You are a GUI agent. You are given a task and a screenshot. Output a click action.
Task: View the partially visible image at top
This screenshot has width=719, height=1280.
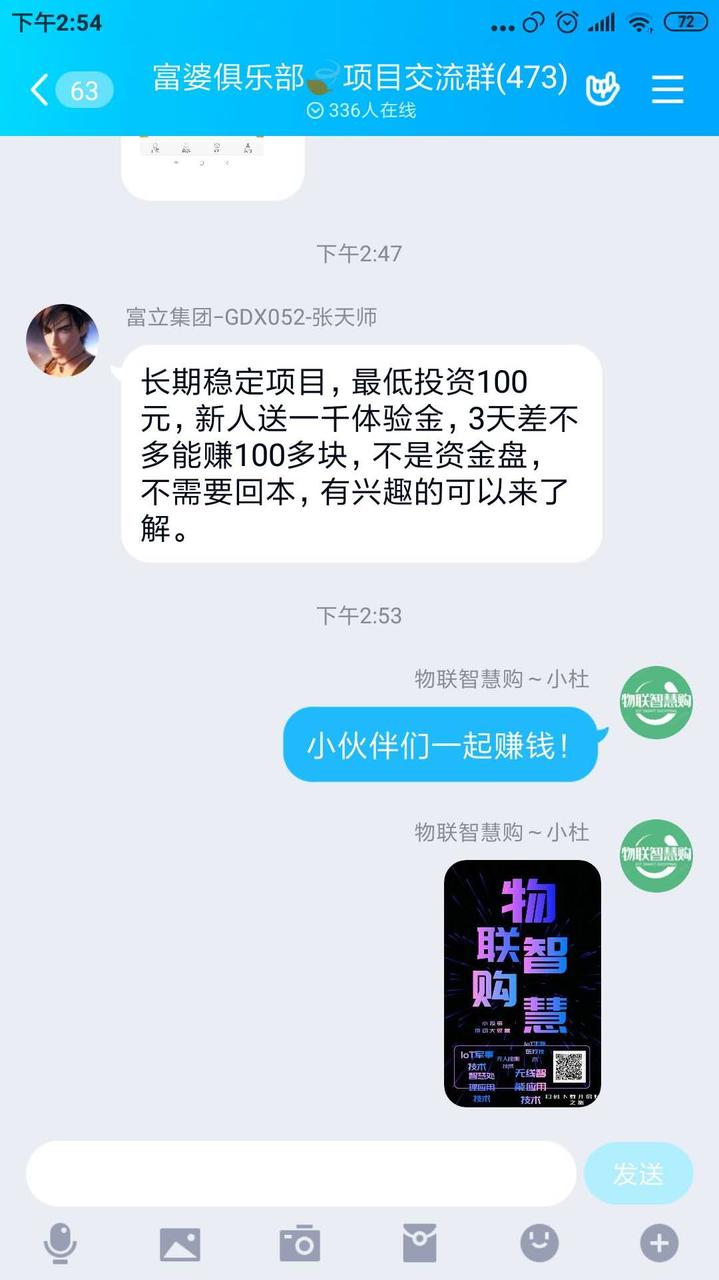coord(212,165)
